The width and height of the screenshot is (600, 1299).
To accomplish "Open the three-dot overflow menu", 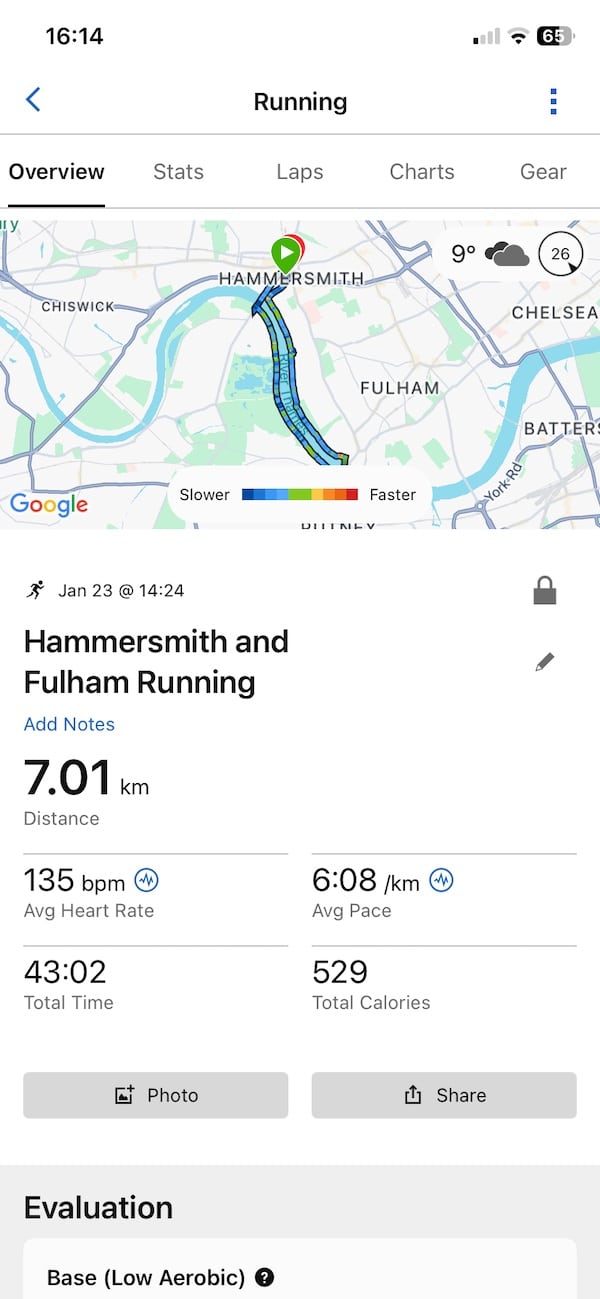I will [x=553, y=101].
